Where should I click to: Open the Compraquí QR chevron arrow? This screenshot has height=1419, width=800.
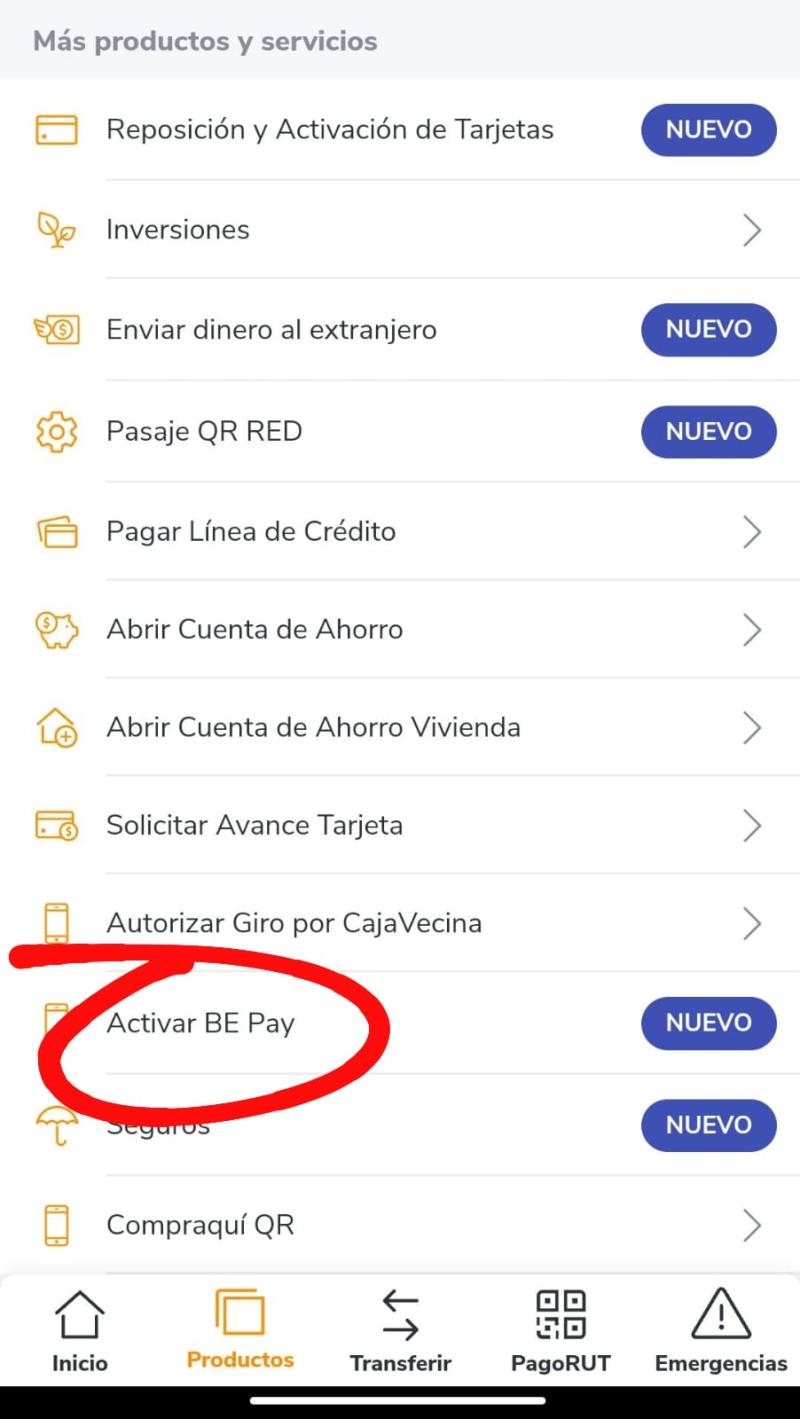753,1224
